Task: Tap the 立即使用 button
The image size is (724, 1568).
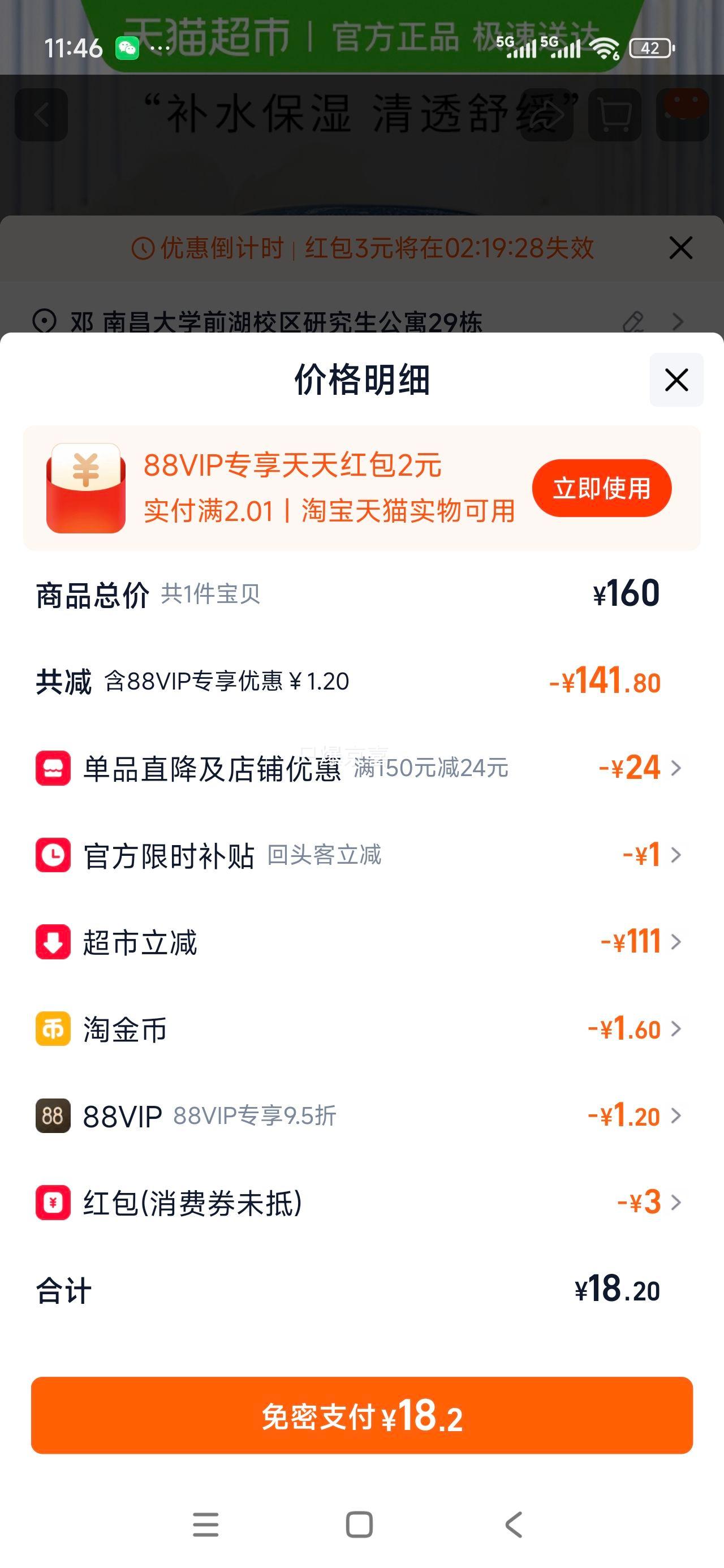Action: click(601, 488)
